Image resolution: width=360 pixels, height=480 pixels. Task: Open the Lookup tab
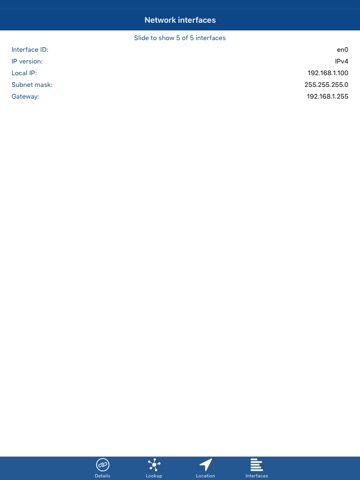(154, 468)
